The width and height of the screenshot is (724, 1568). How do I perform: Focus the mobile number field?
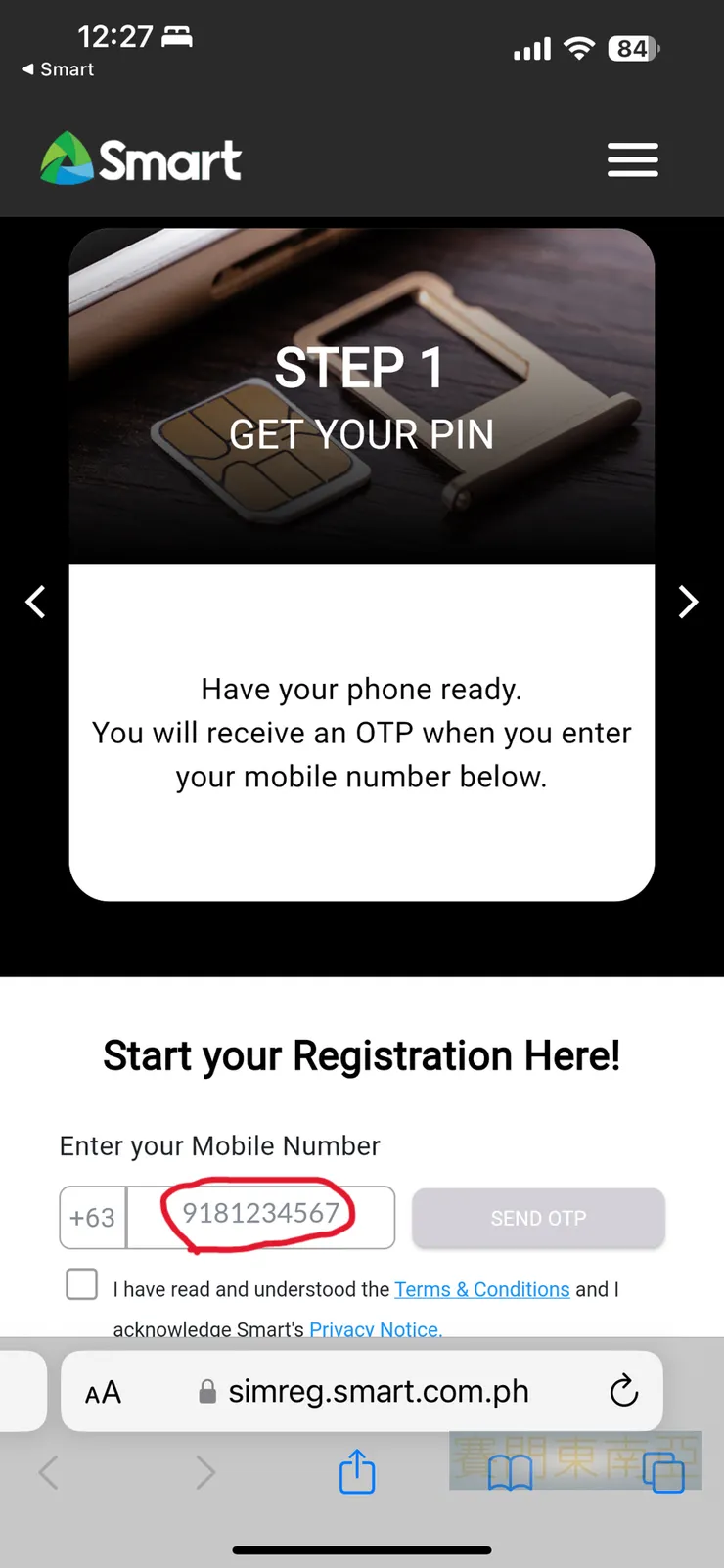coord(261,1217)
